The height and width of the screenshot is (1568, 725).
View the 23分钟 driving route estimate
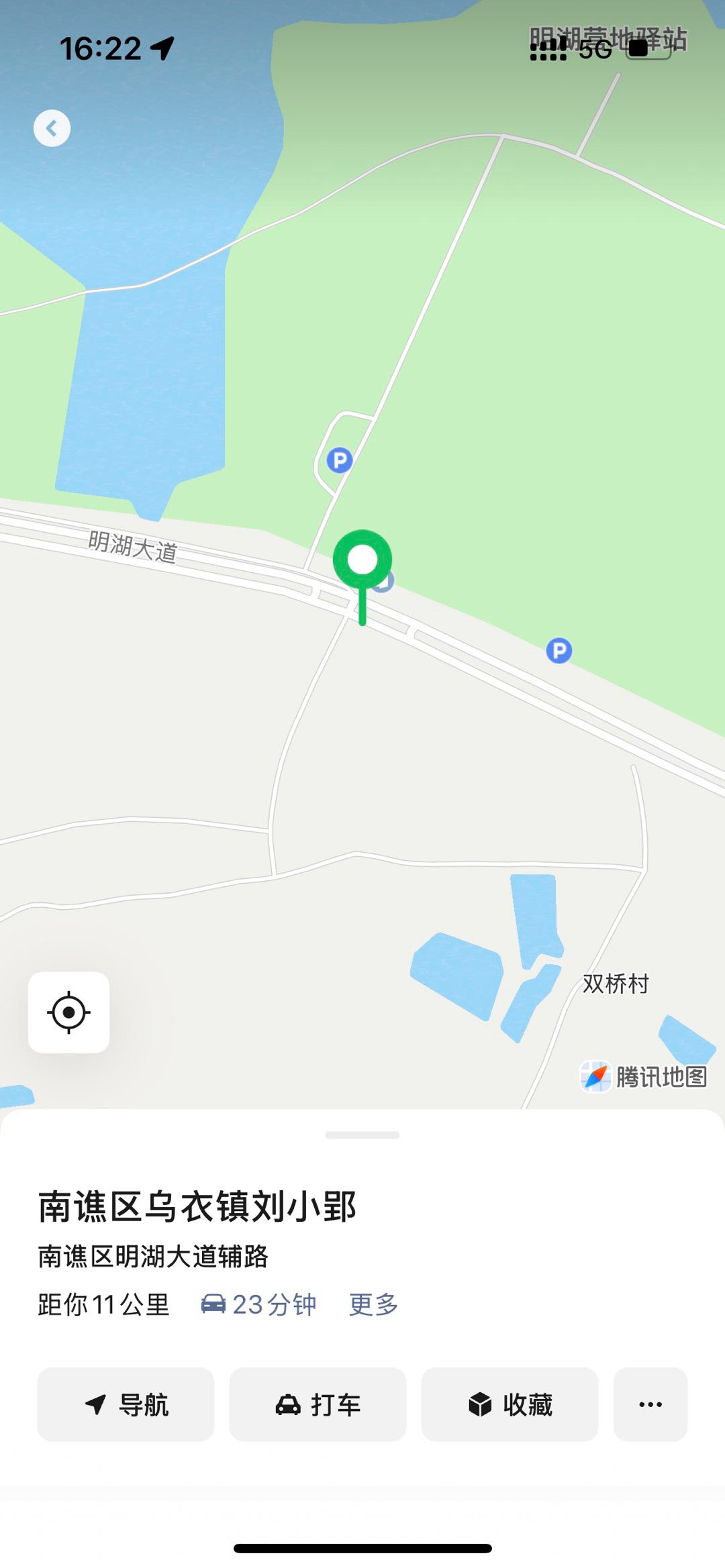coord(259,1304)
